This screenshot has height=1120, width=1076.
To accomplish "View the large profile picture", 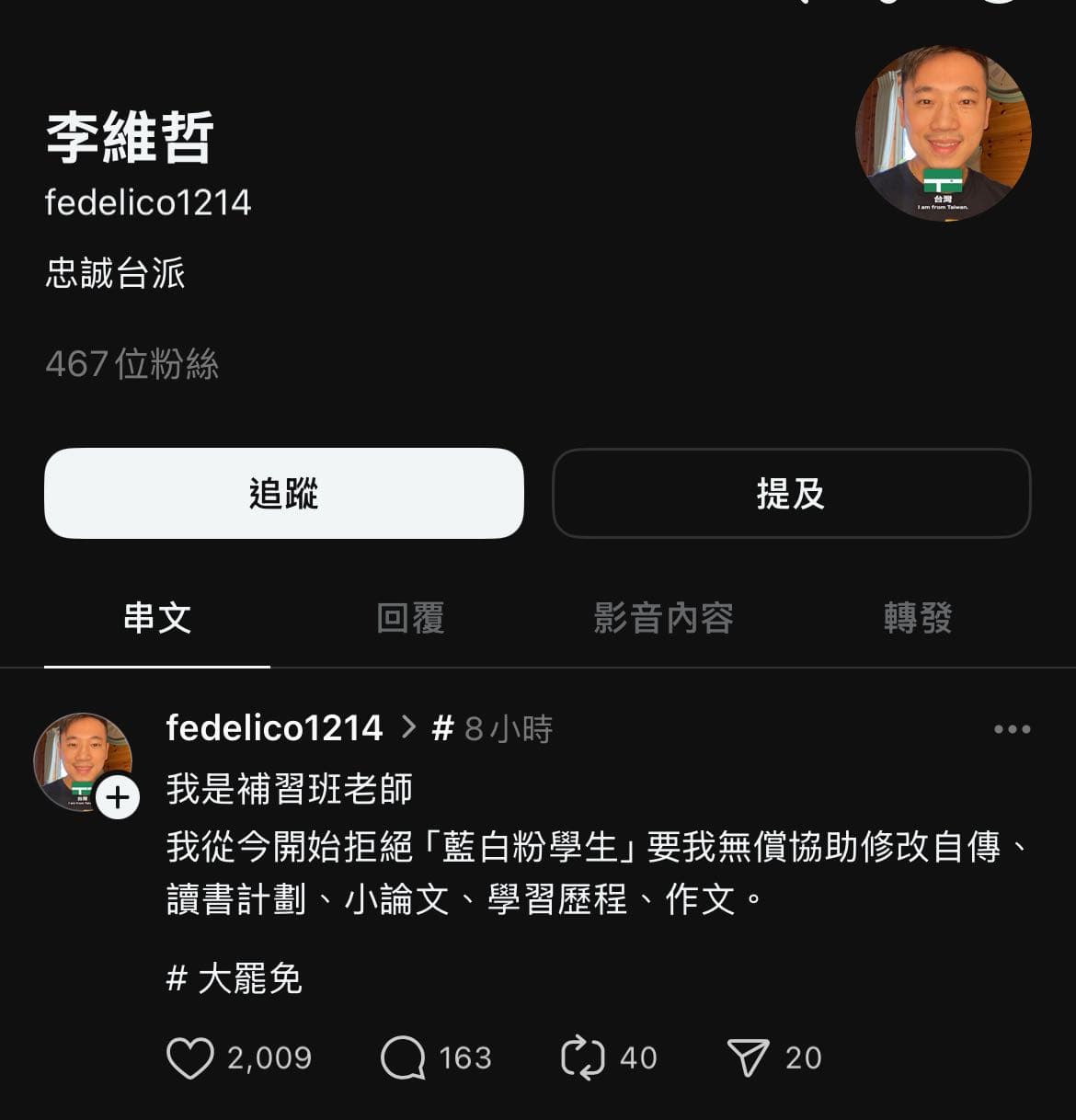I will tap(943, 133).
